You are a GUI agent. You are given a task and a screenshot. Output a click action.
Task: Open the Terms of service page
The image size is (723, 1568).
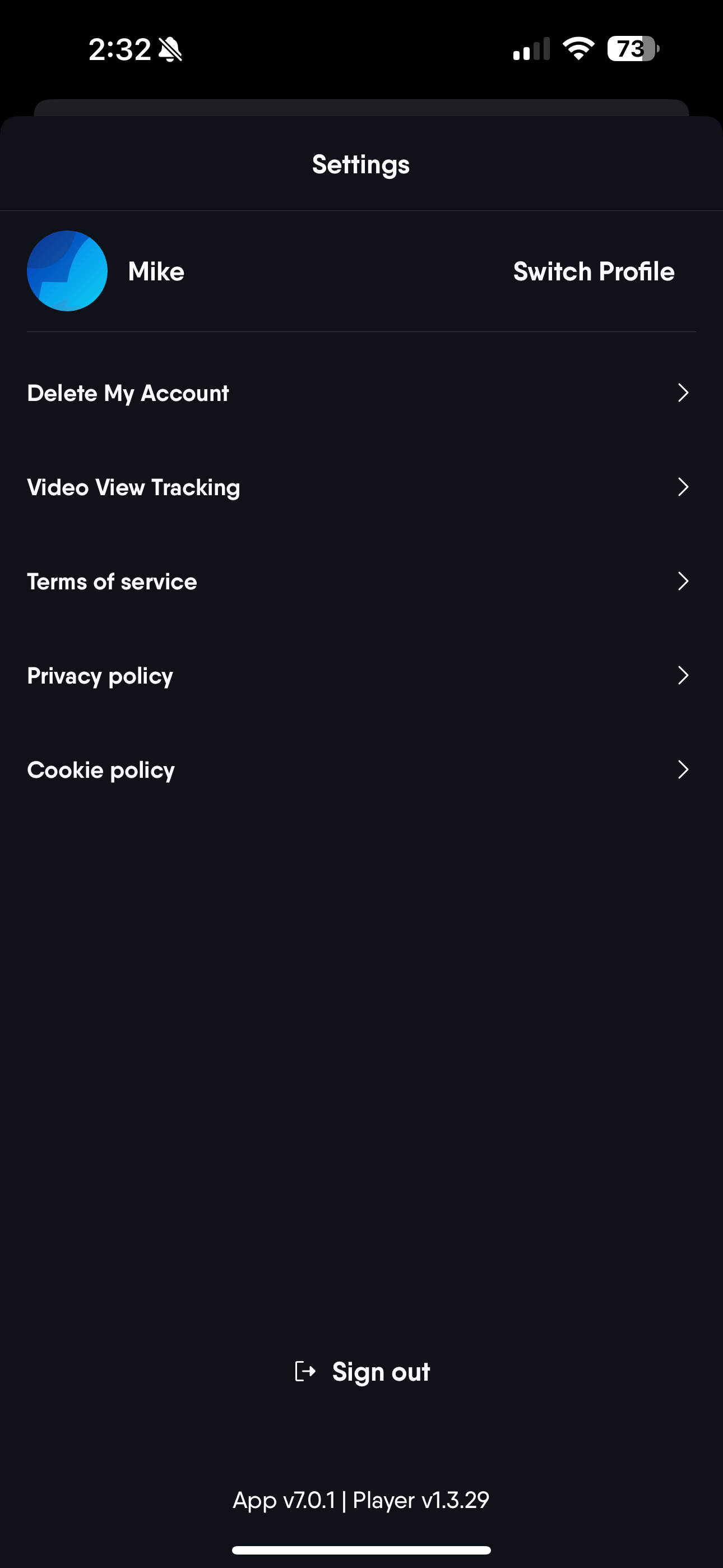tap(361, 582)
